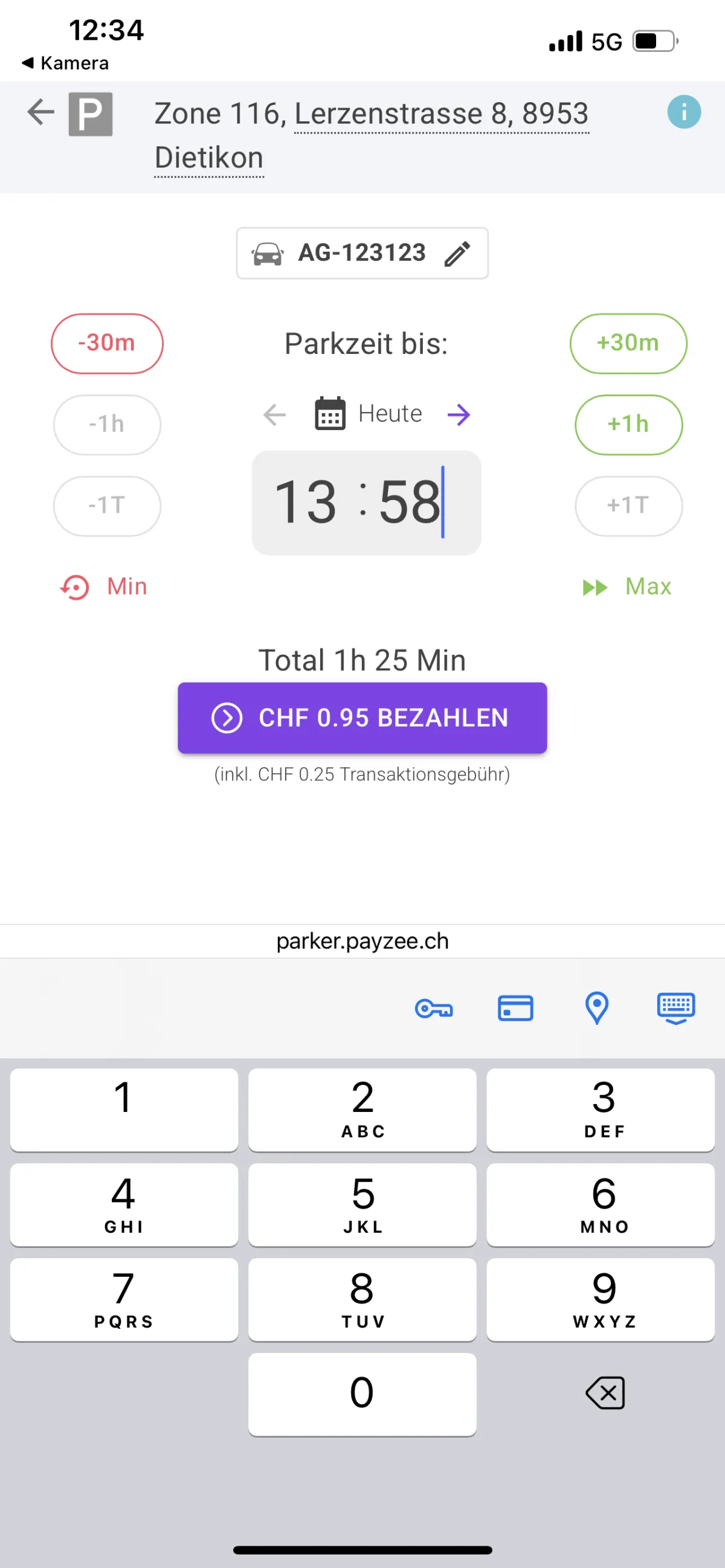
Task: Select the next day arrow beside Heute
Action: [459, 415]
